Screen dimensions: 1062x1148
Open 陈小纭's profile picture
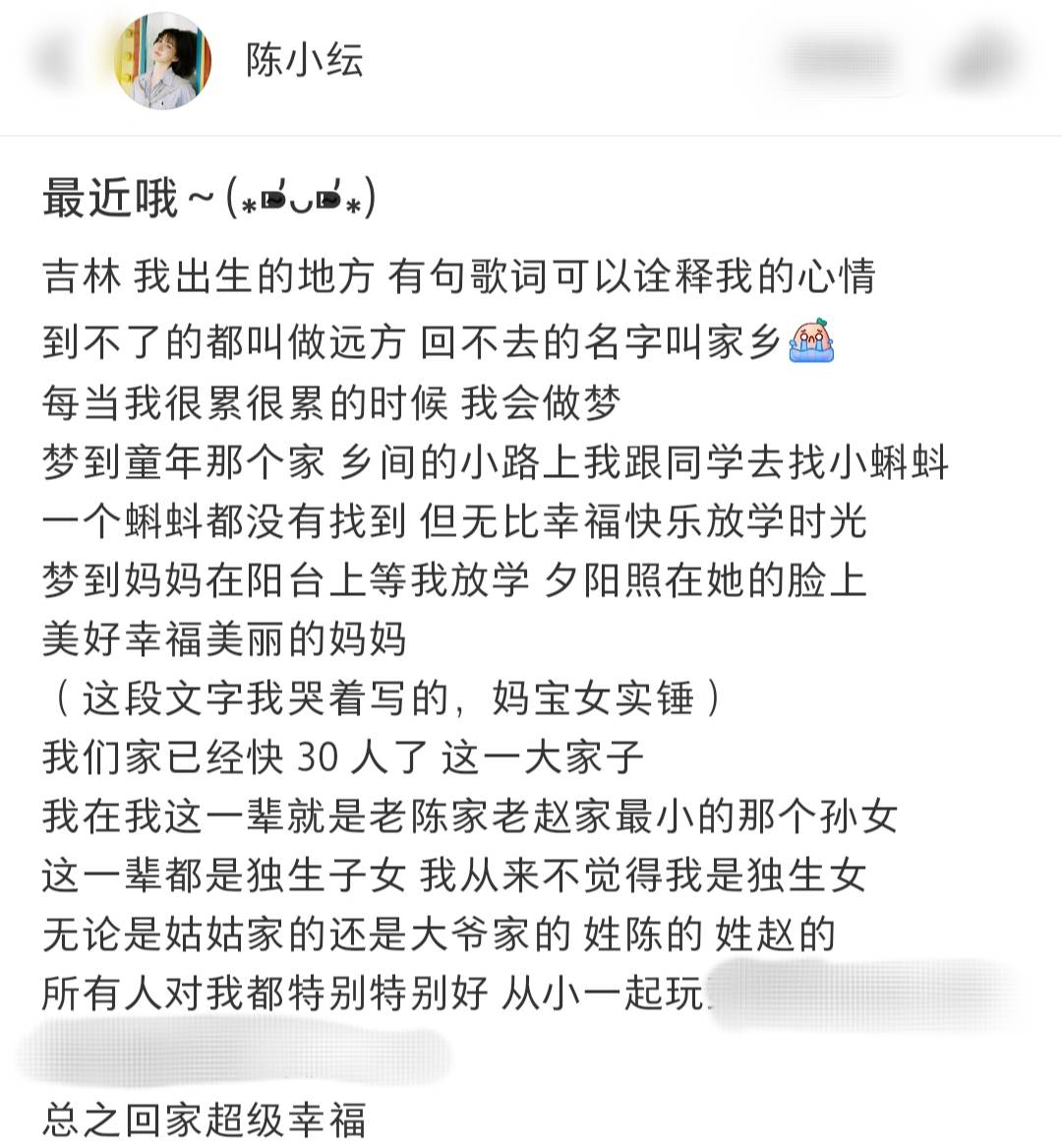(163, 61)
